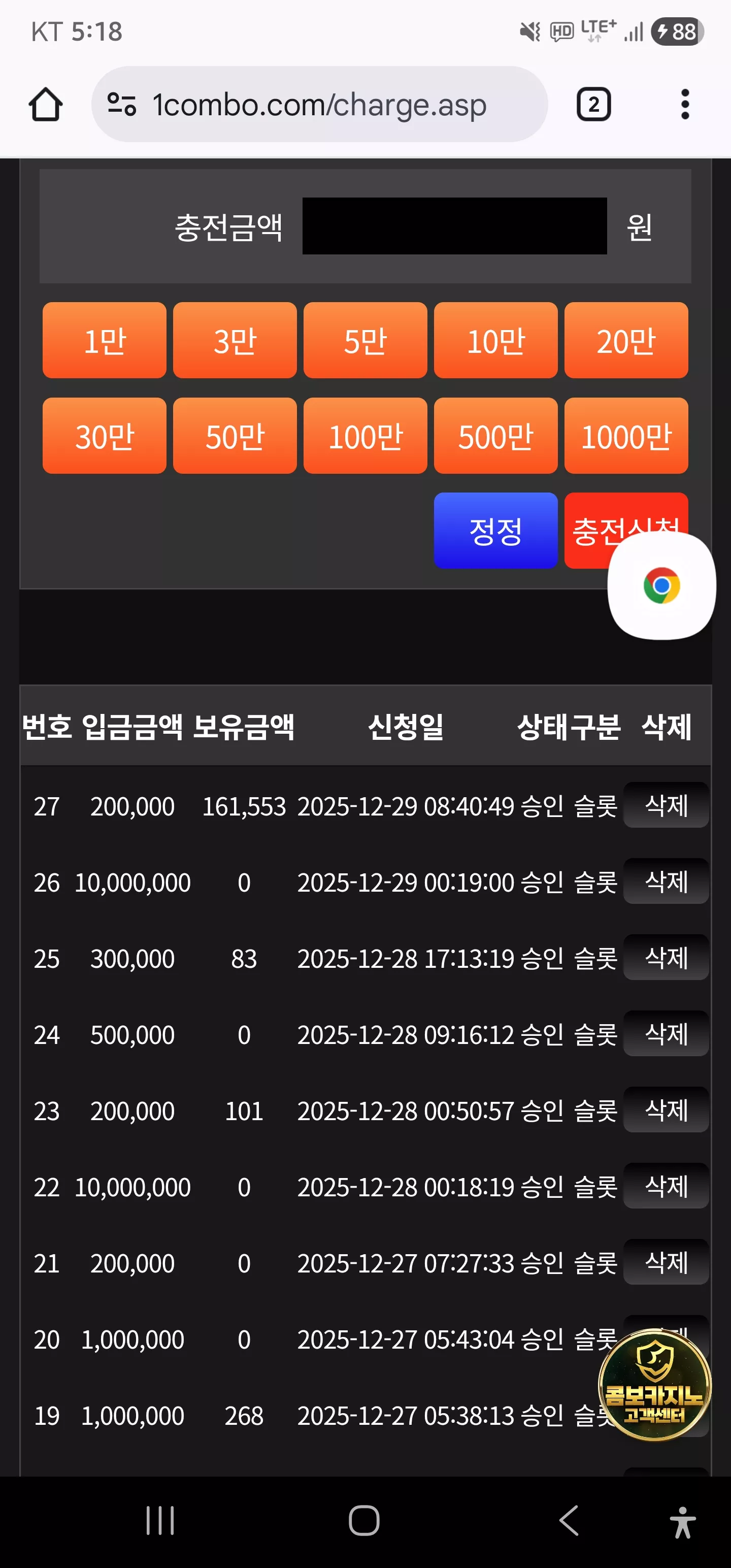This screenshot has width=731, height=1568.
Task: Go to the browser home page
Action: [46, 105]
